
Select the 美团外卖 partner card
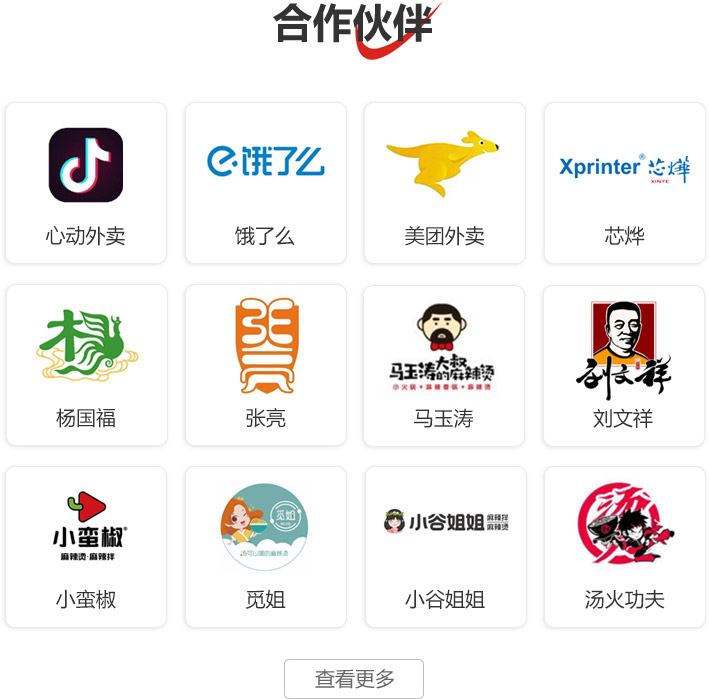[x=444, y=184]
